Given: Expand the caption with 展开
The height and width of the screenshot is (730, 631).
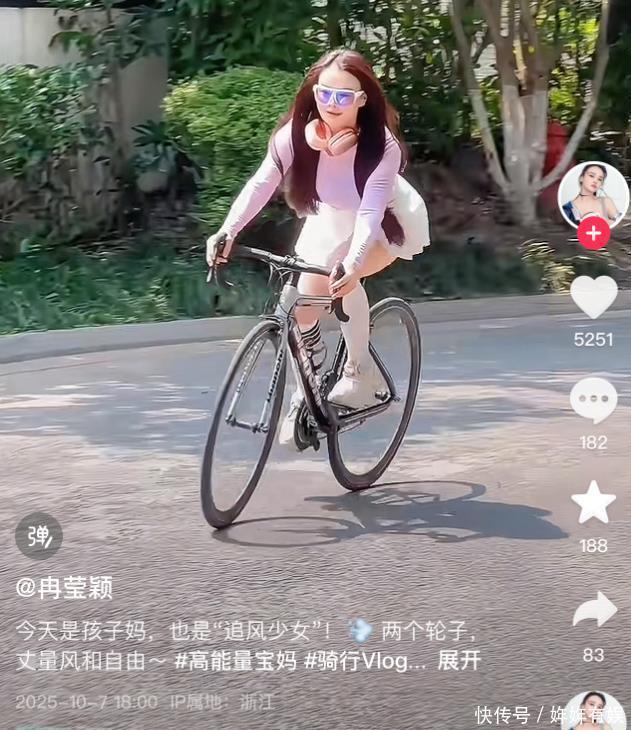Looking at the screenshot, I should pos(459,661).
